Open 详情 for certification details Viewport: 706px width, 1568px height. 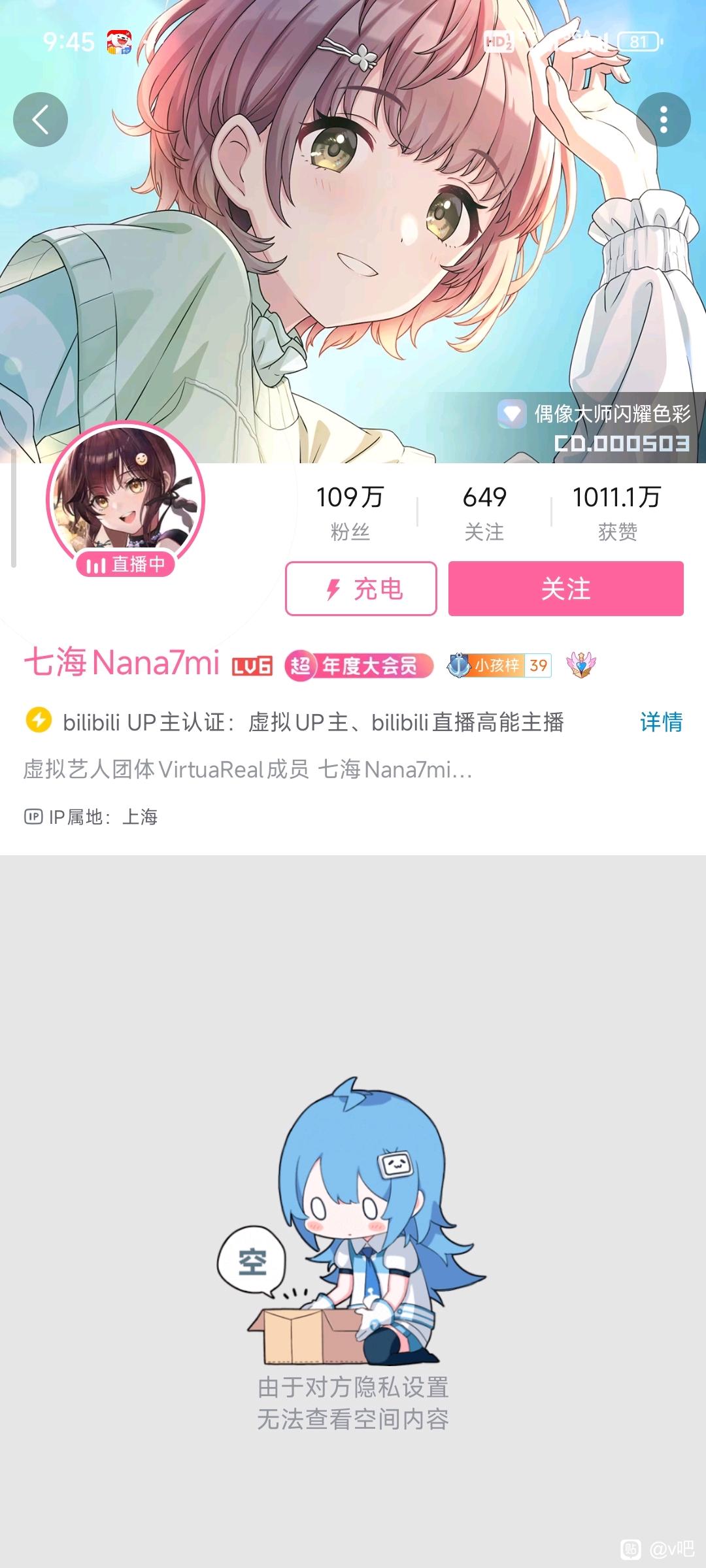pyautogui.click(x=661, y=722)
